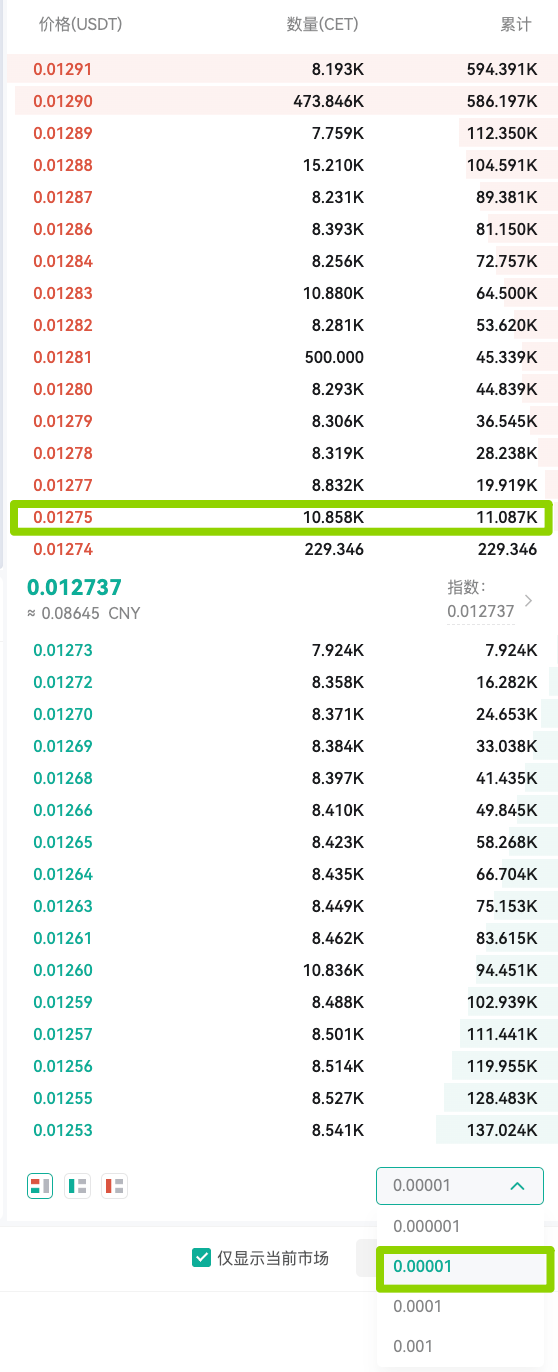Tap the ask order at price 0.01274

click(x=279, y=549)
